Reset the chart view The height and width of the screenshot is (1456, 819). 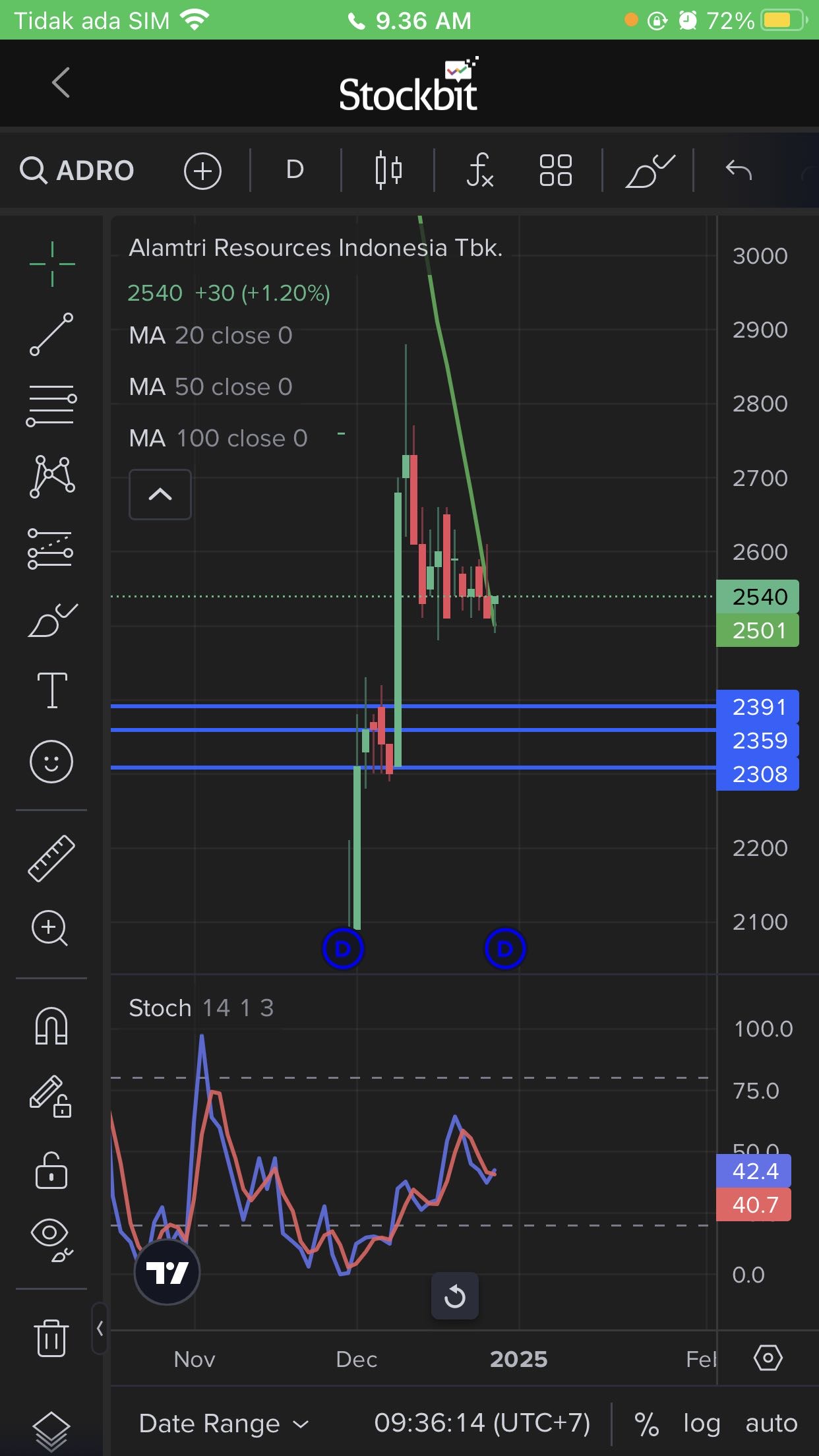point(455,1296)
